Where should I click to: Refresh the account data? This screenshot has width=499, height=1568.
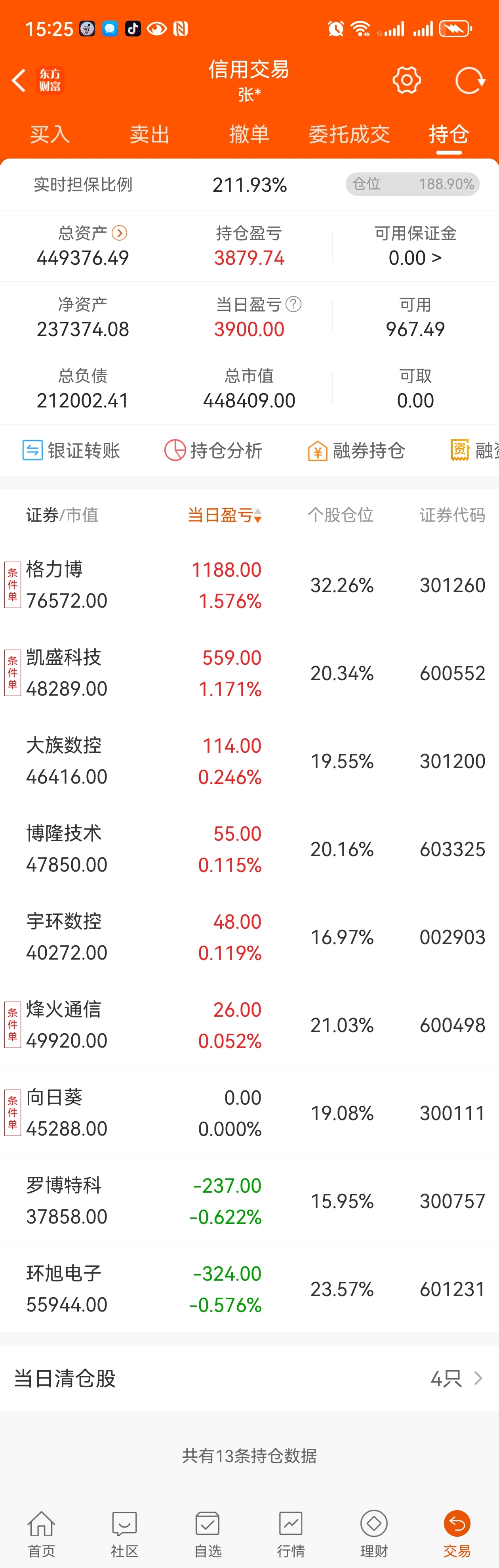click(470, 80)
